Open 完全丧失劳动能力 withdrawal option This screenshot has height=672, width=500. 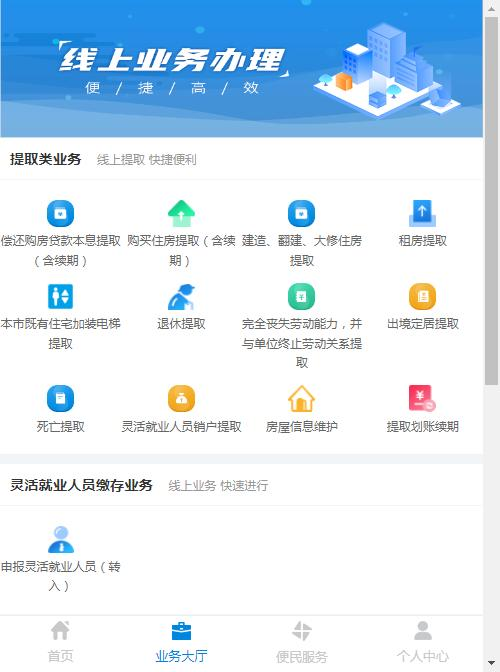pos(302,326)
